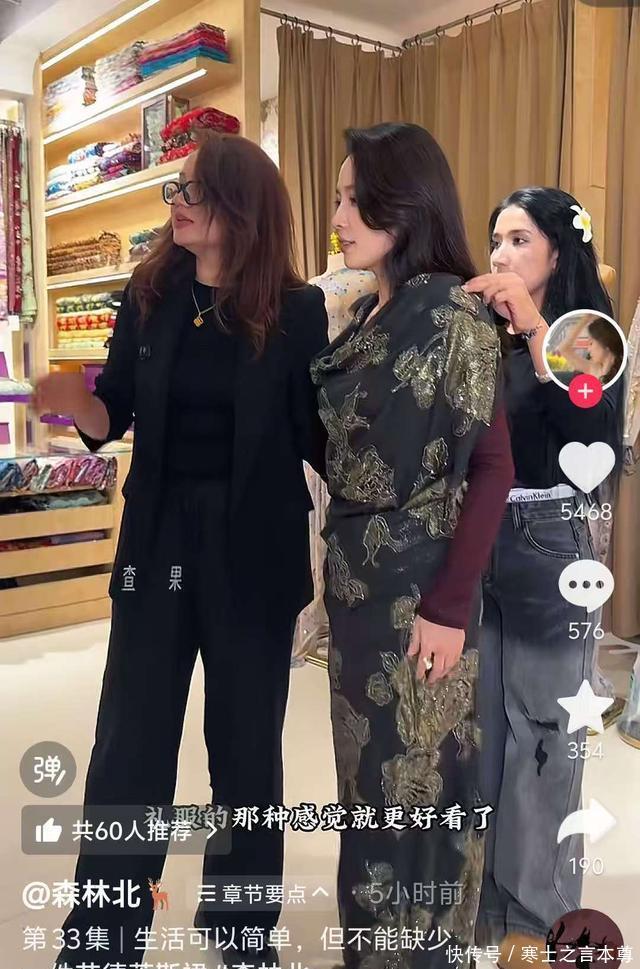Image resolution: width=640 pixels, height=969 pixels.
Task: Expand the 章节要点 chapter highlights
Action: click(x=264, y=893)
